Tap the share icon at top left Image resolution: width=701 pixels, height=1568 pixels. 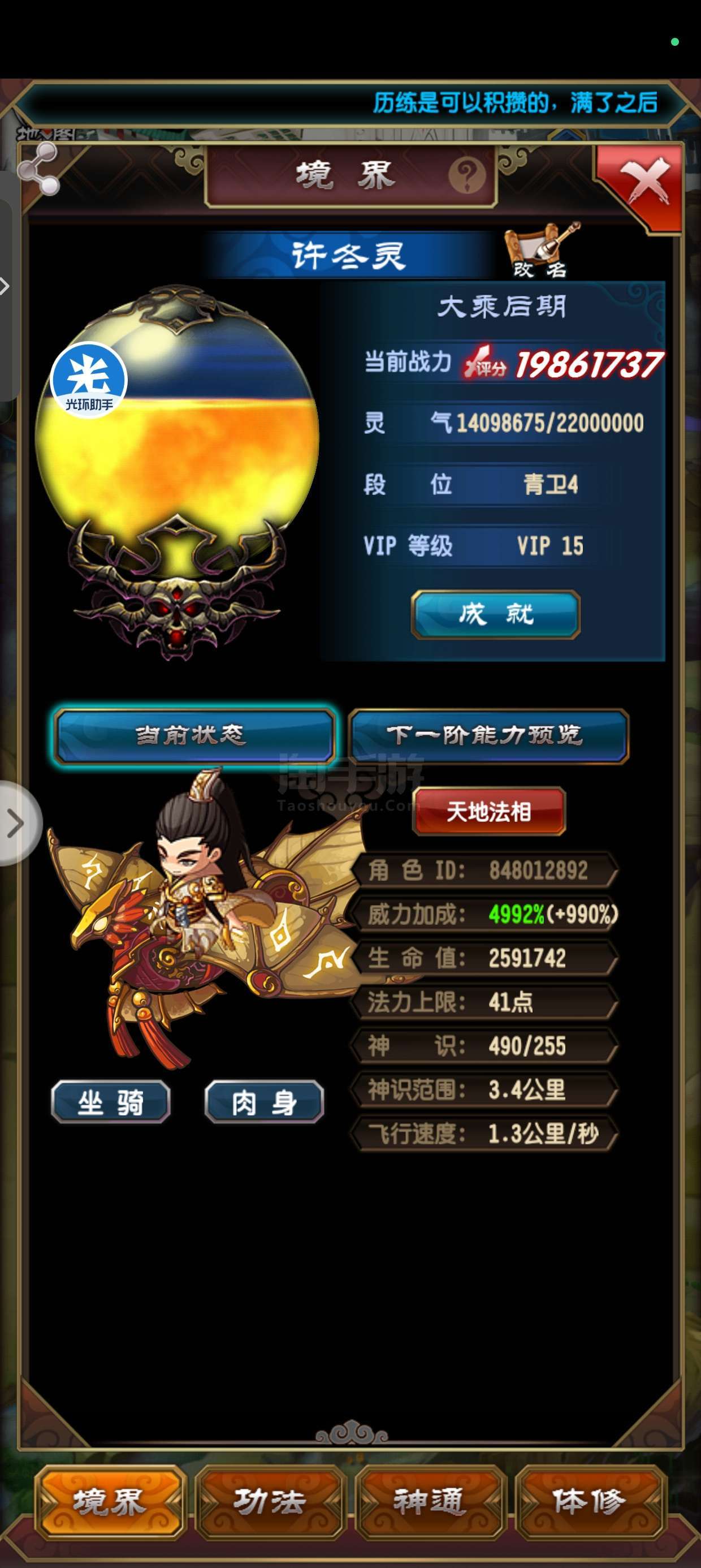pos(38,169)
